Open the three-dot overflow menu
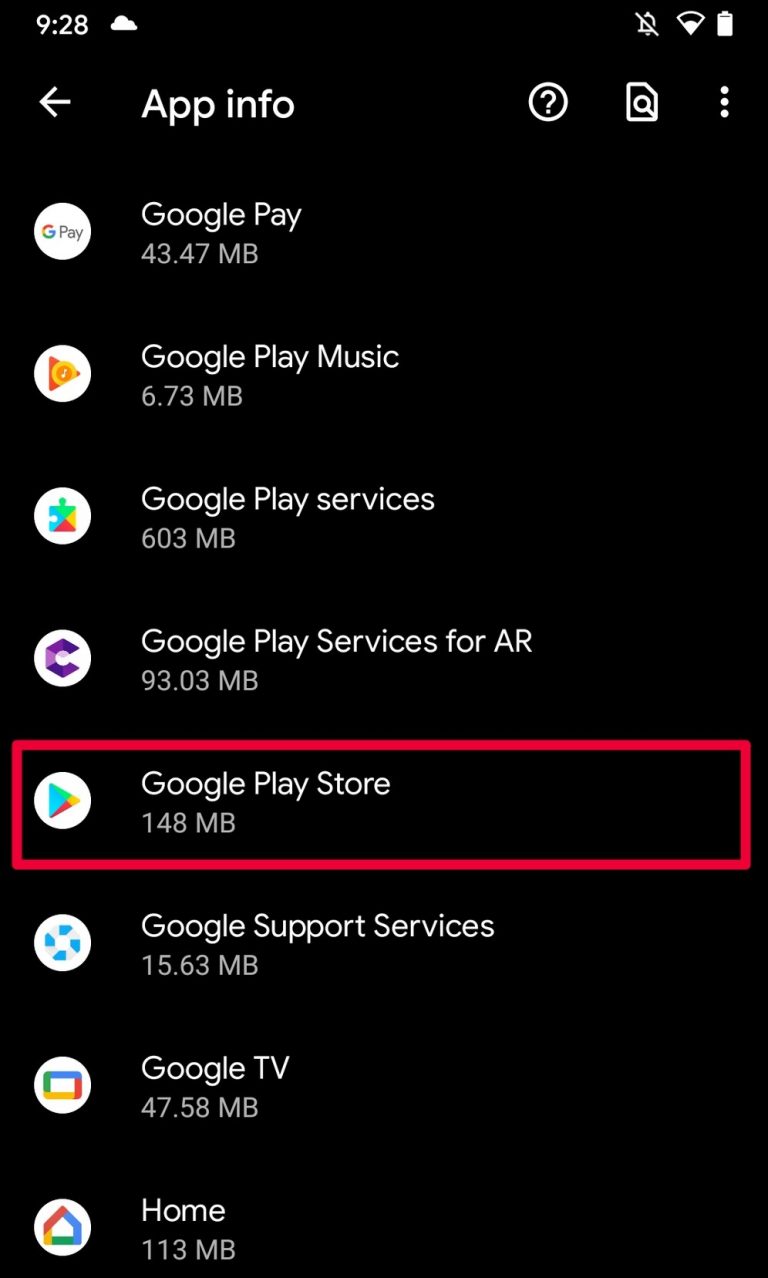 coord(724,102)
